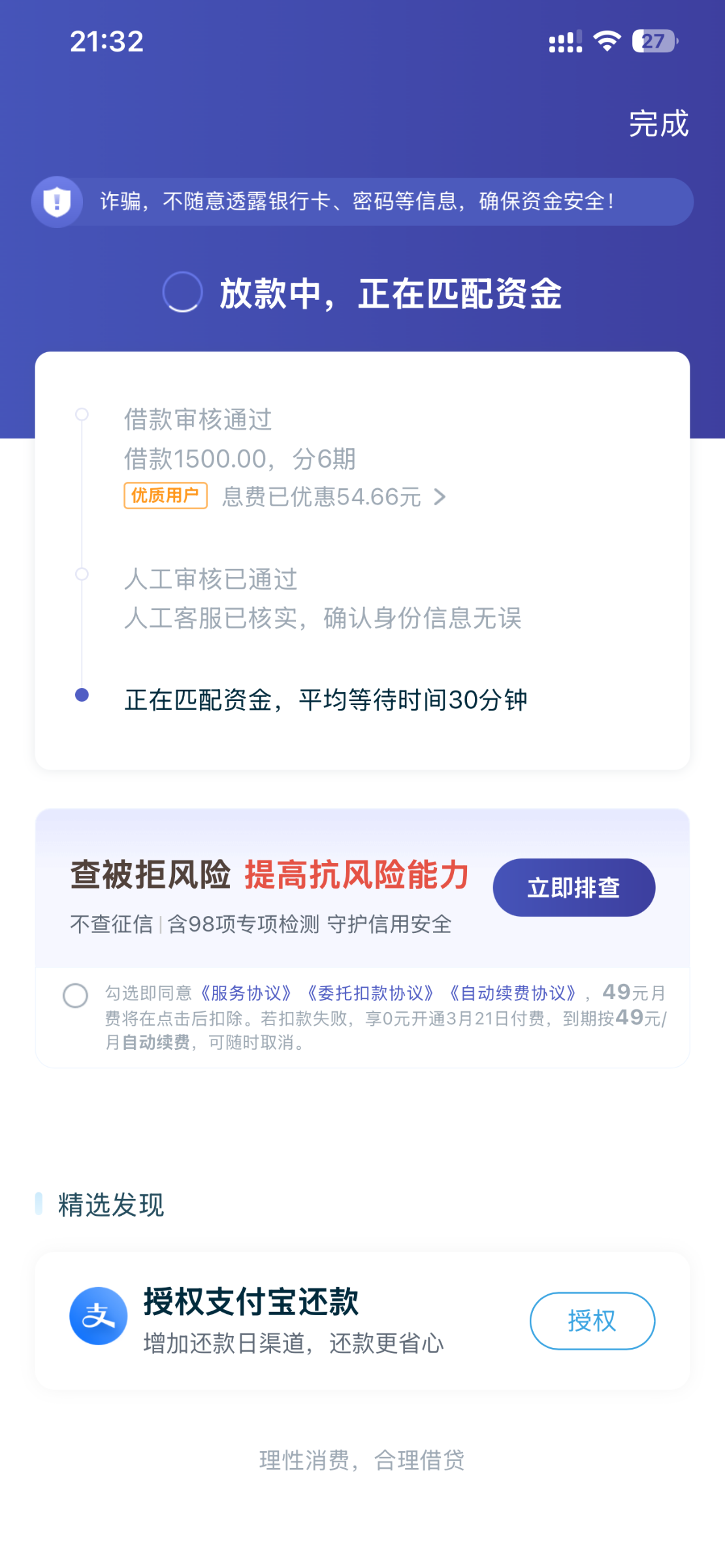Open the 《自动续费协议》 link
The height and width of the screenshot is (1568, 725).
pyautogui.click(x=513, y=994)
